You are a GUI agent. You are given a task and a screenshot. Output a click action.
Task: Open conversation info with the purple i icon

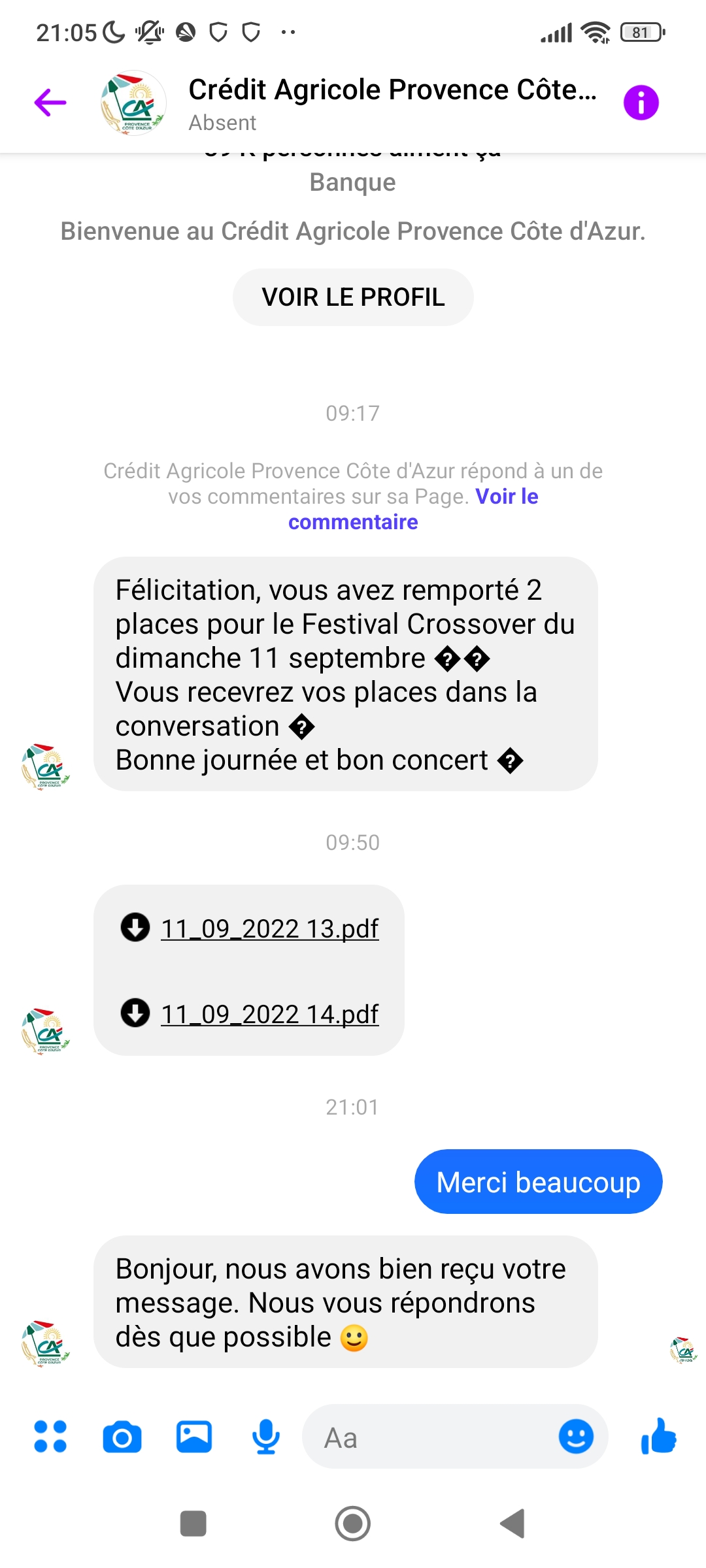[641, 103]
